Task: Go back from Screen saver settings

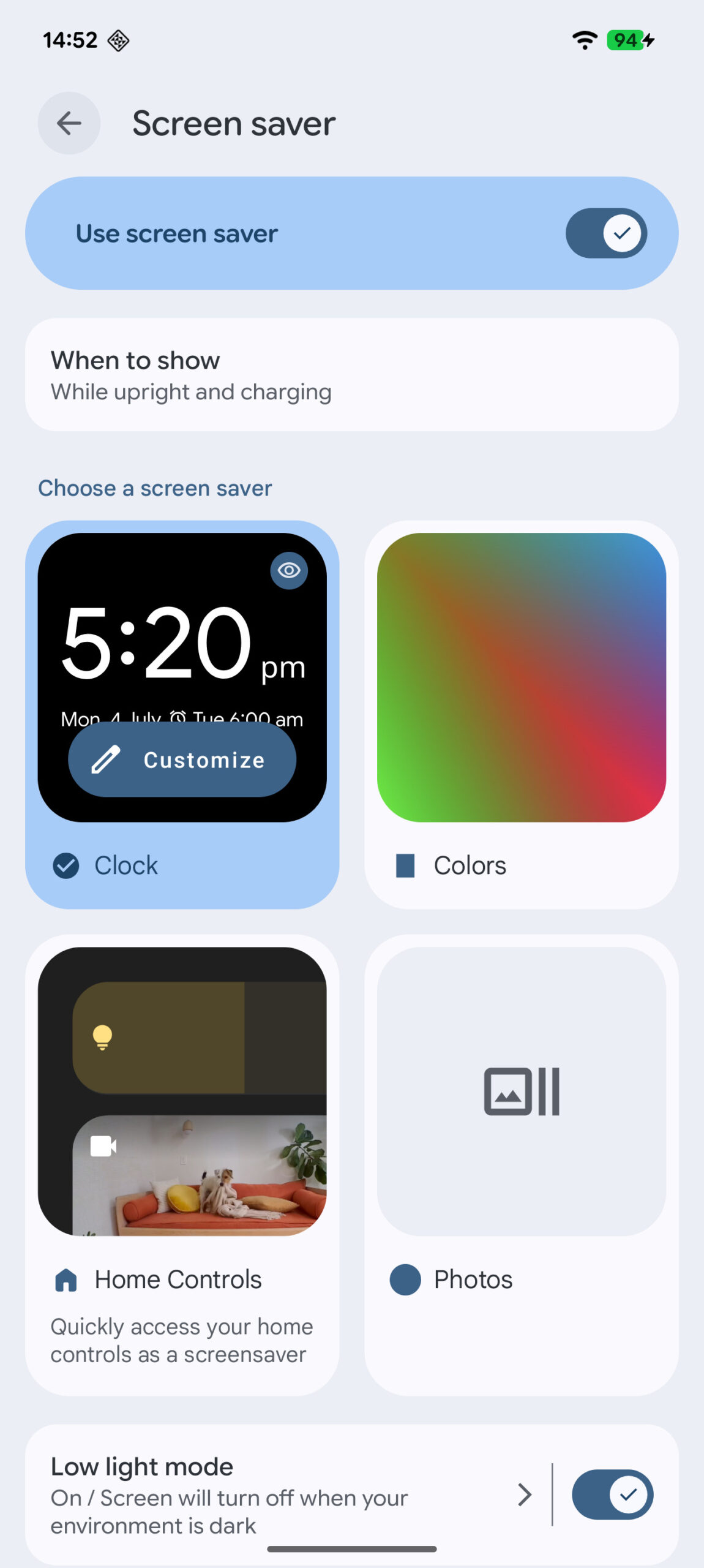Action: pos(69,123)
